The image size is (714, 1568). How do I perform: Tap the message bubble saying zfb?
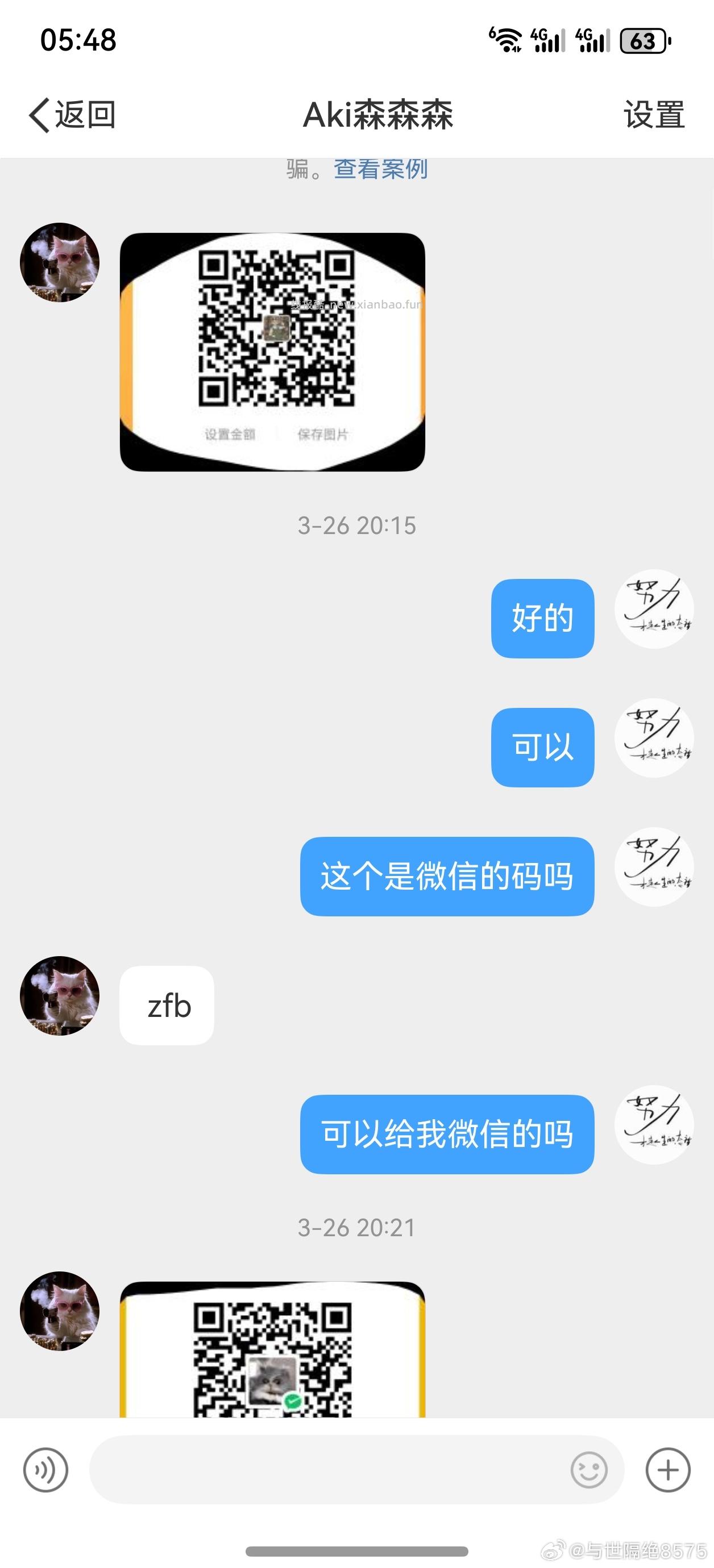[x=167, y=1006]
